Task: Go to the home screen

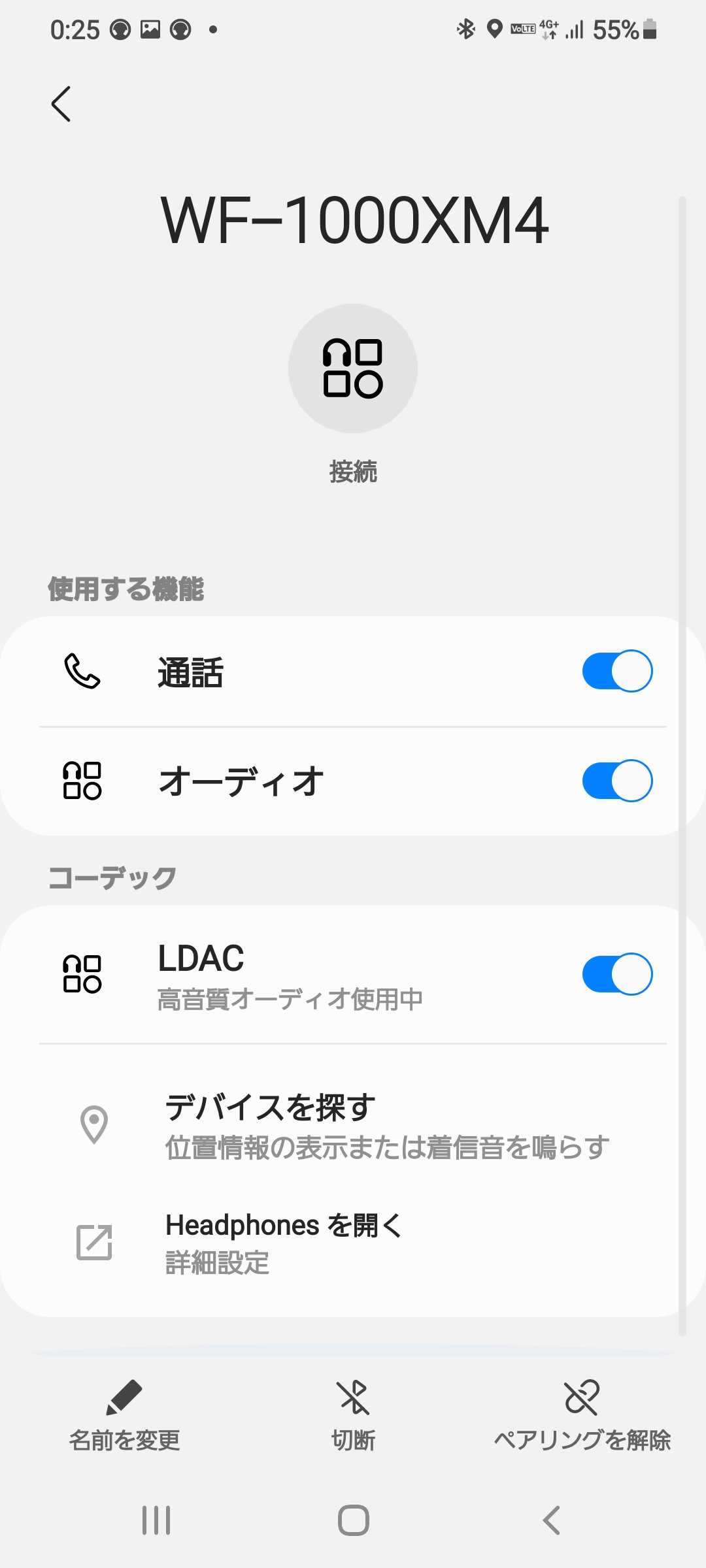Action: click(353, 1520)
